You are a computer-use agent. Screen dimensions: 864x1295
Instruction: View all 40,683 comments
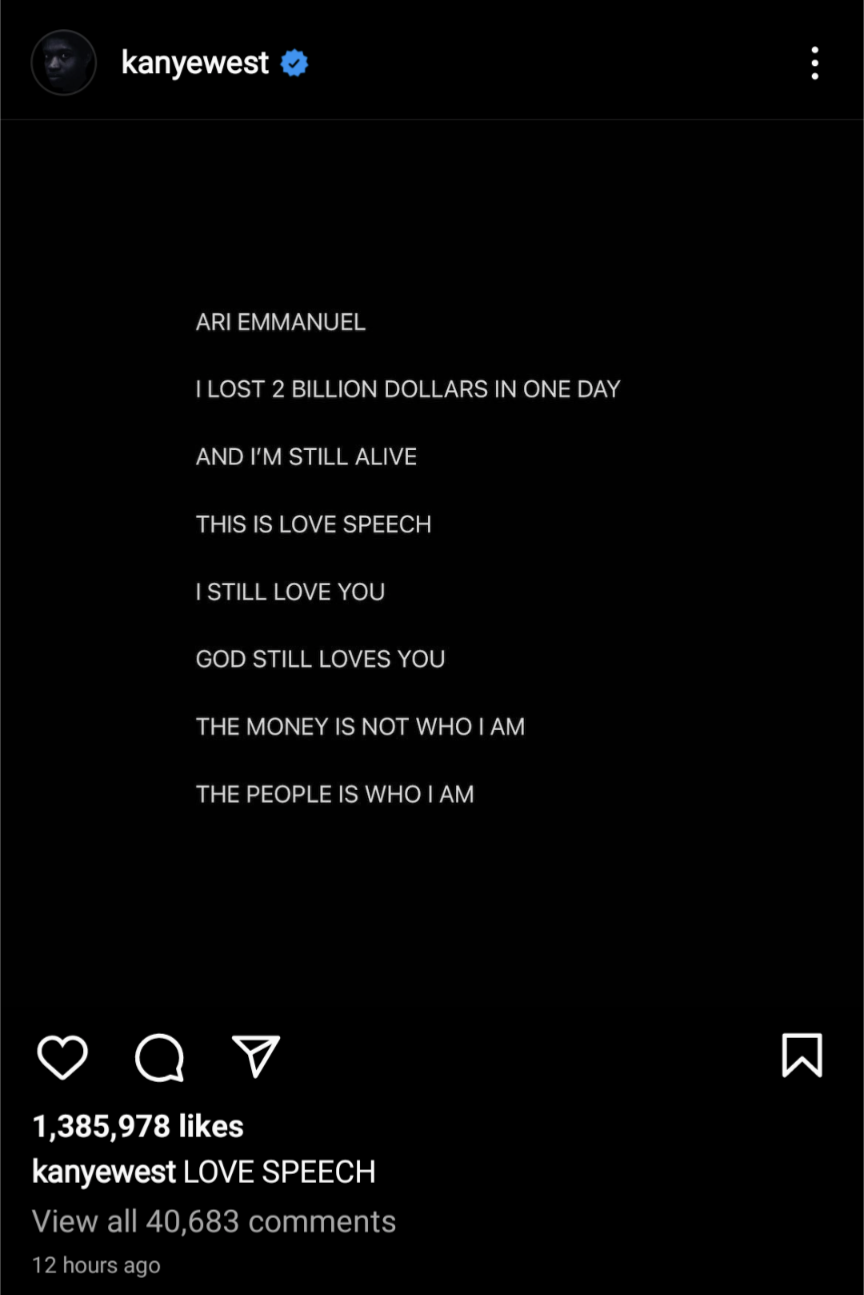click(x=214, y=1221)
